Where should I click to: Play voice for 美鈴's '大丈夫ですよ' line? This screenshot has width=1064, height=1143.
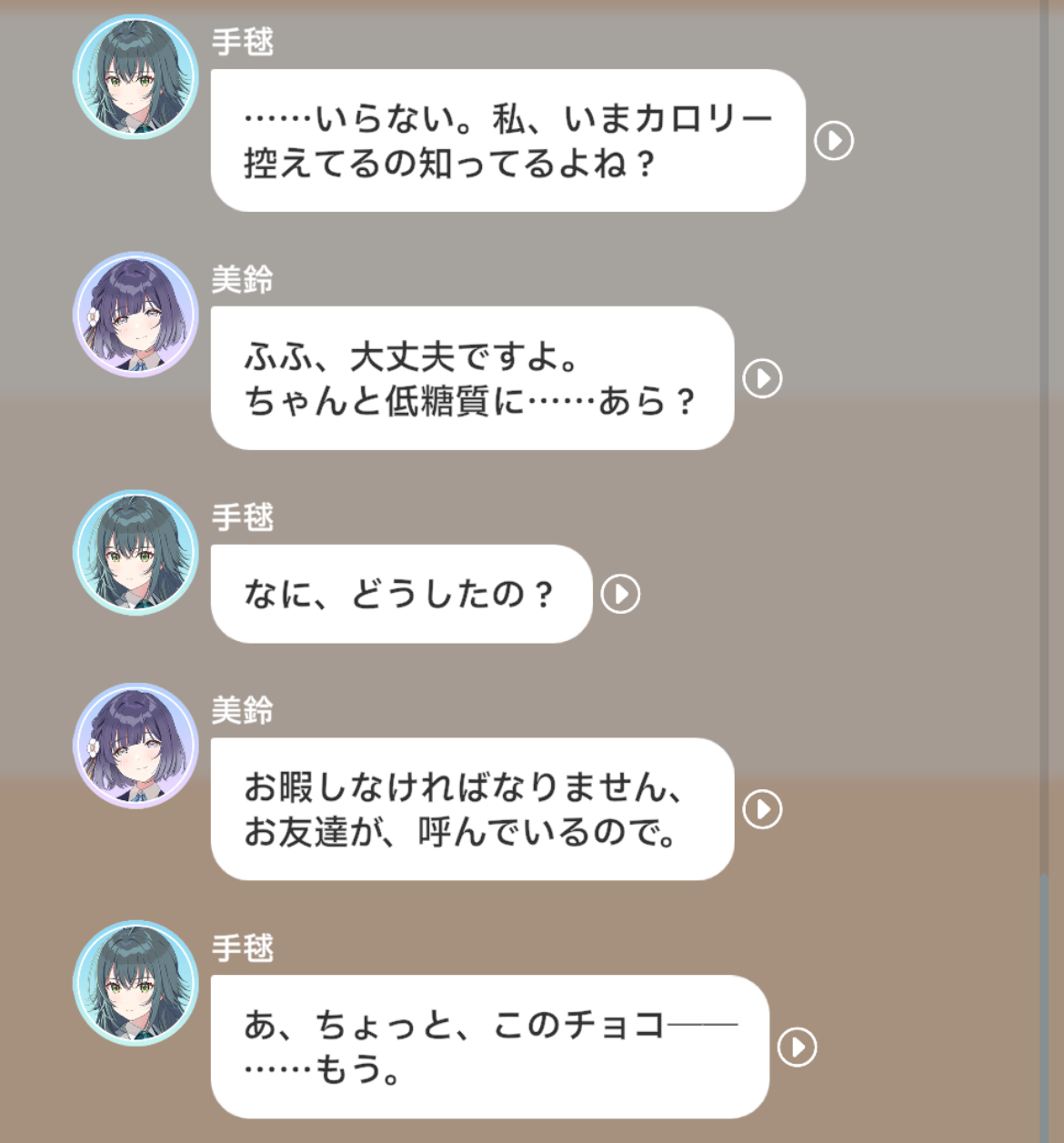762,378
